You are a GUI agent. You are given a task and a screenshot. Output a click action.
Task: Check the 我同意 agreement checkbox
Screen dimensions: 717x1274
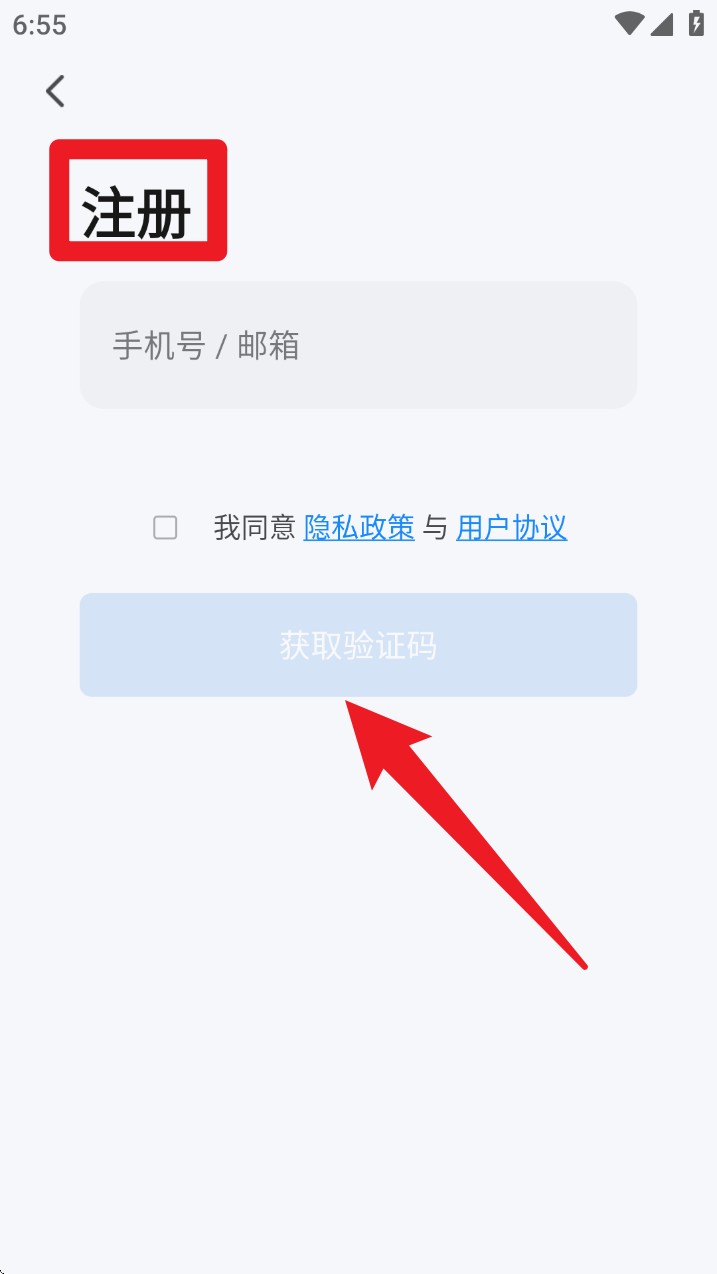tap(165, 528)
